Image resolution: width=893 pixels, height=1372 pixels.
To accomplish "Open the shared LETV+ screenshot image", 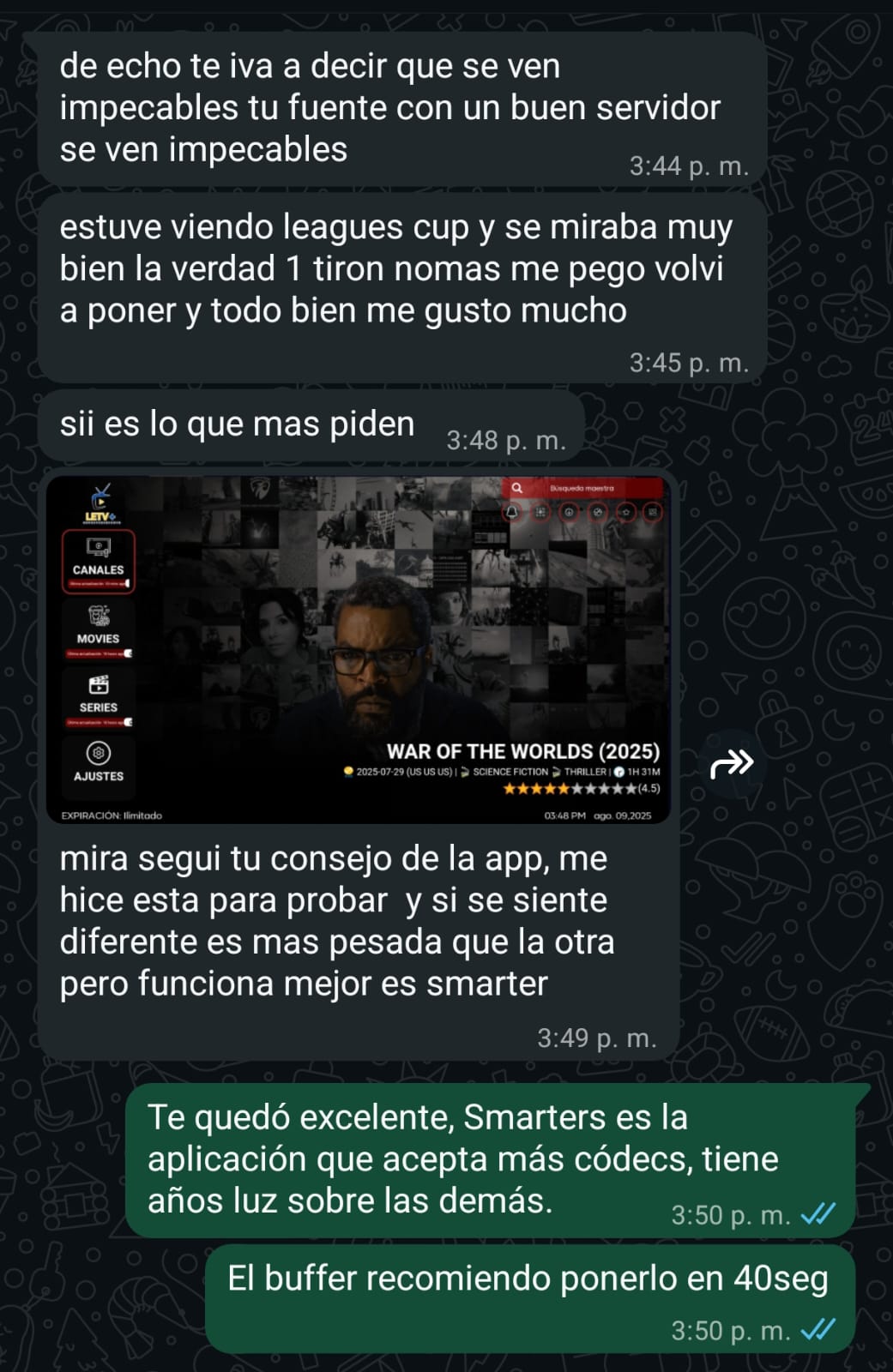I will tap(358, 649).
